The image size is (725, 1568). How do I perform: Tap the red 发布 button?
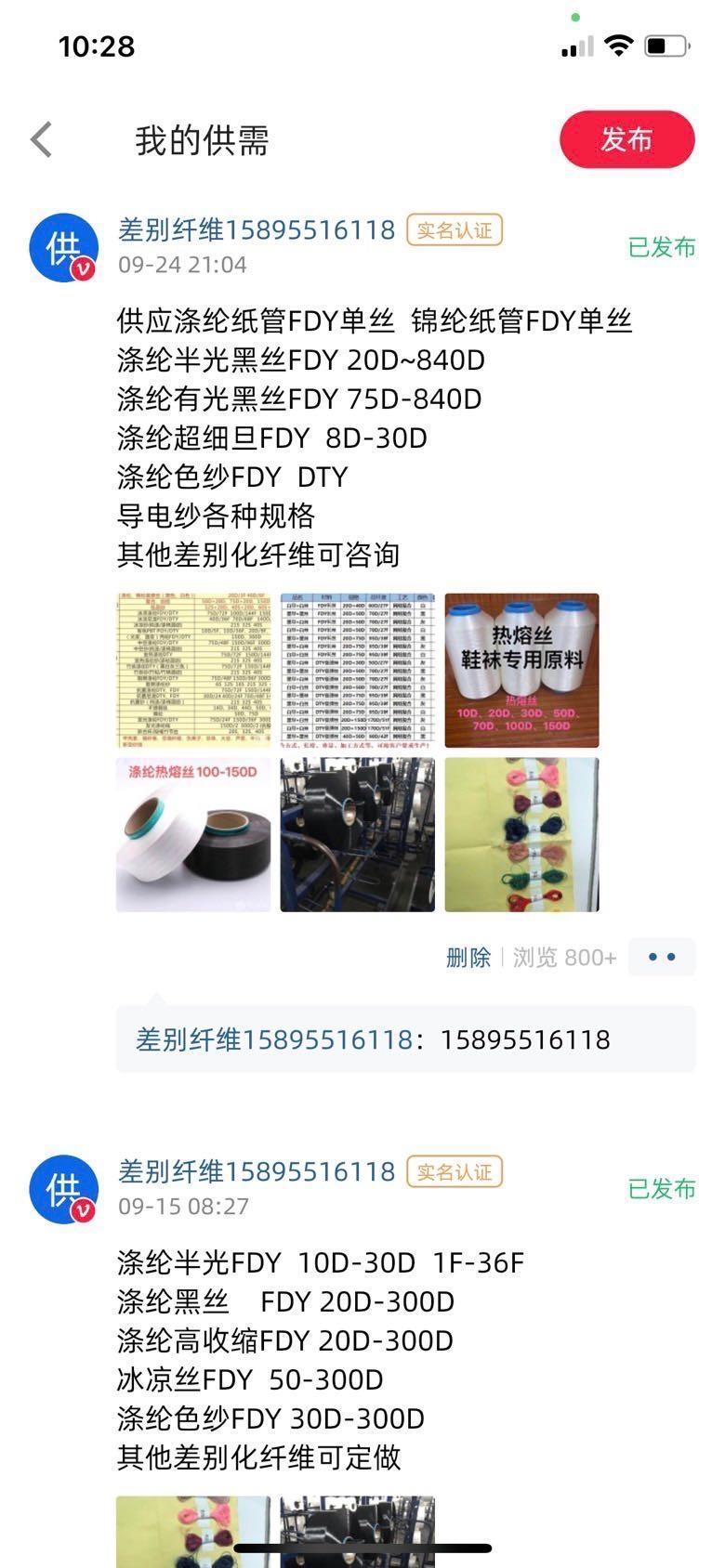click(626, 139)
